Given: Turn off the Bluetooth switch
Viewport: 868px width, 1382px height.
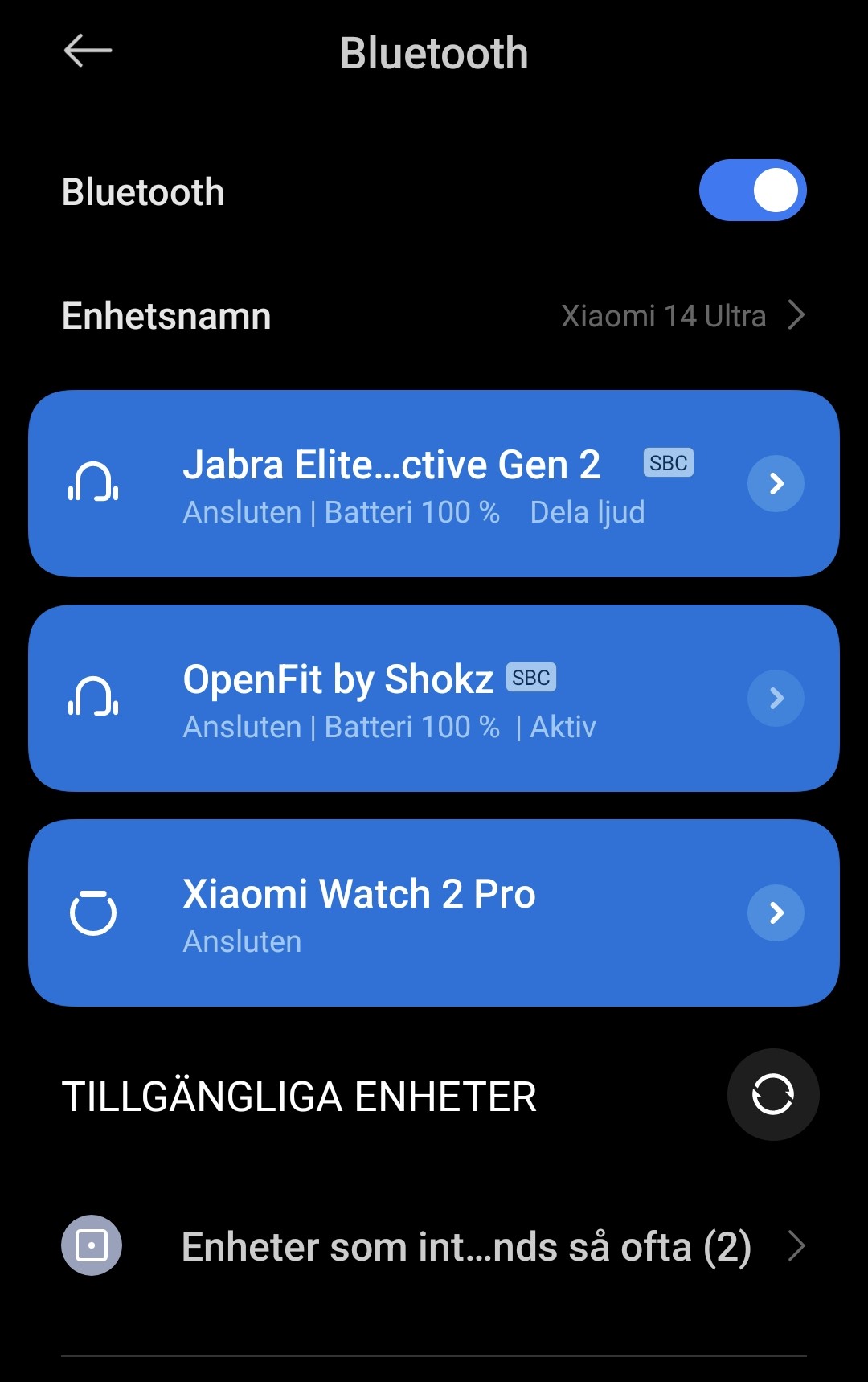Looking at the screenshot, I should coord(752,191).
